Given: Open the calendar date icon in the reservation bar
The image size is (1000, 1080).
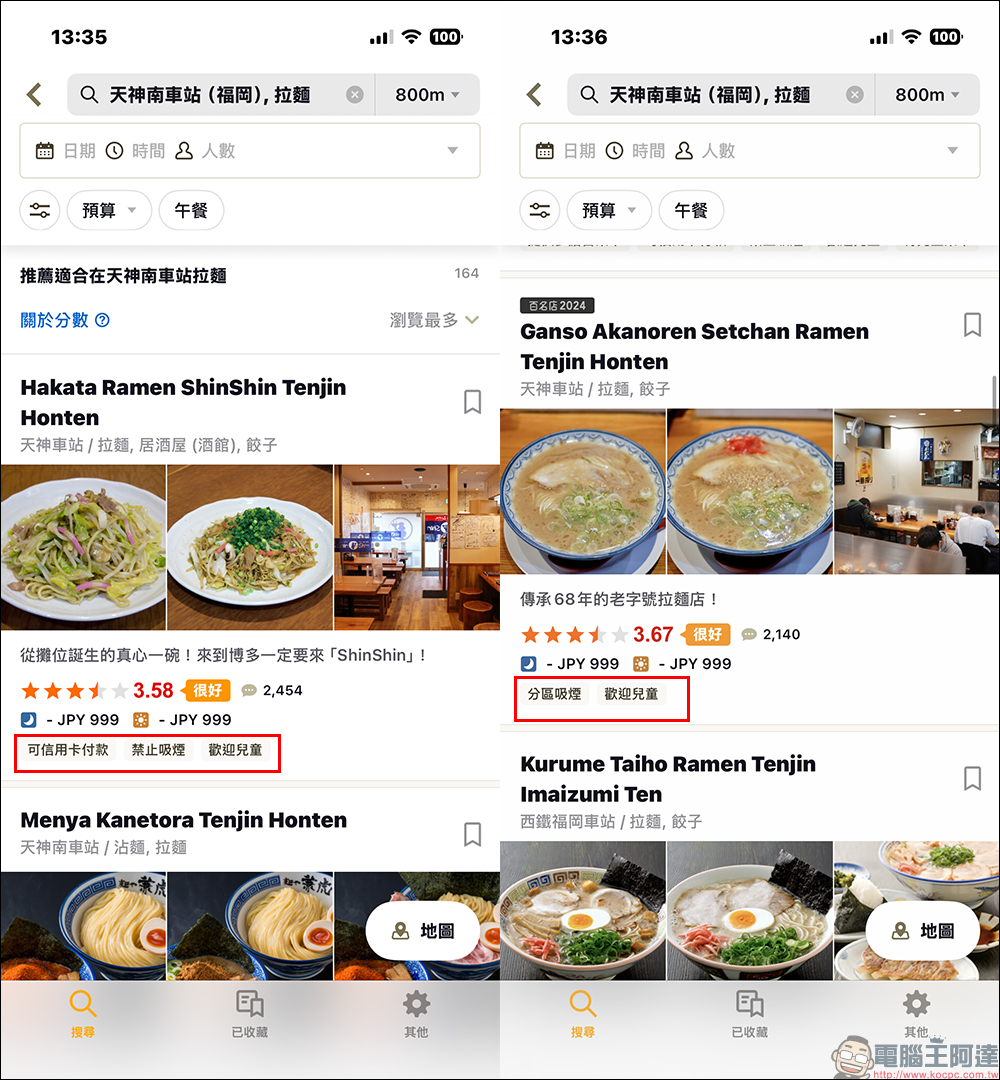Looking at the screenshot, I should click(x=45, y=150).
